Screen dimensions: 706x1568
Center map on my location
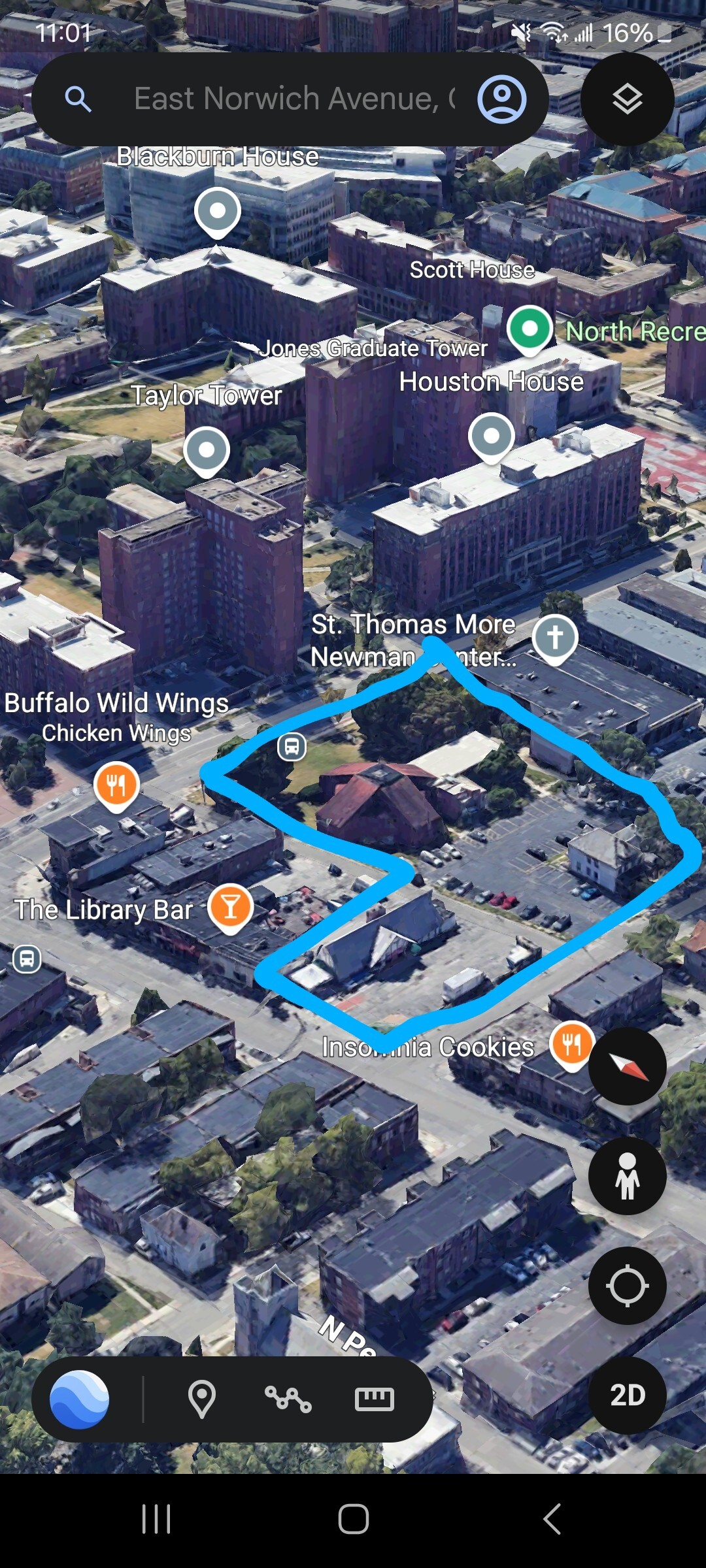(627, 1286)
